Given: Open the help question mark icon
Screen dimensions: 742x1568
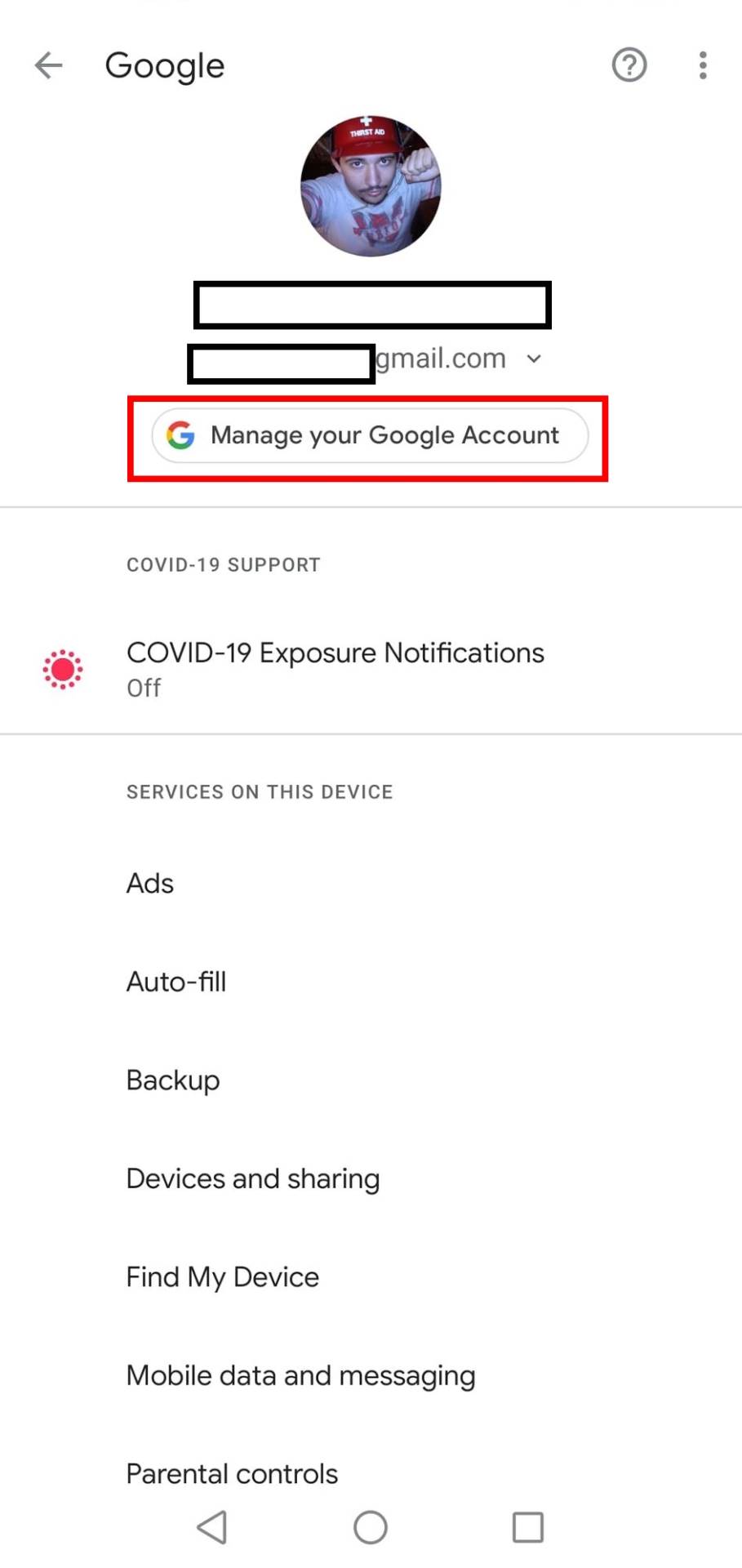Looking at the screenshot, I should point(629,65).
